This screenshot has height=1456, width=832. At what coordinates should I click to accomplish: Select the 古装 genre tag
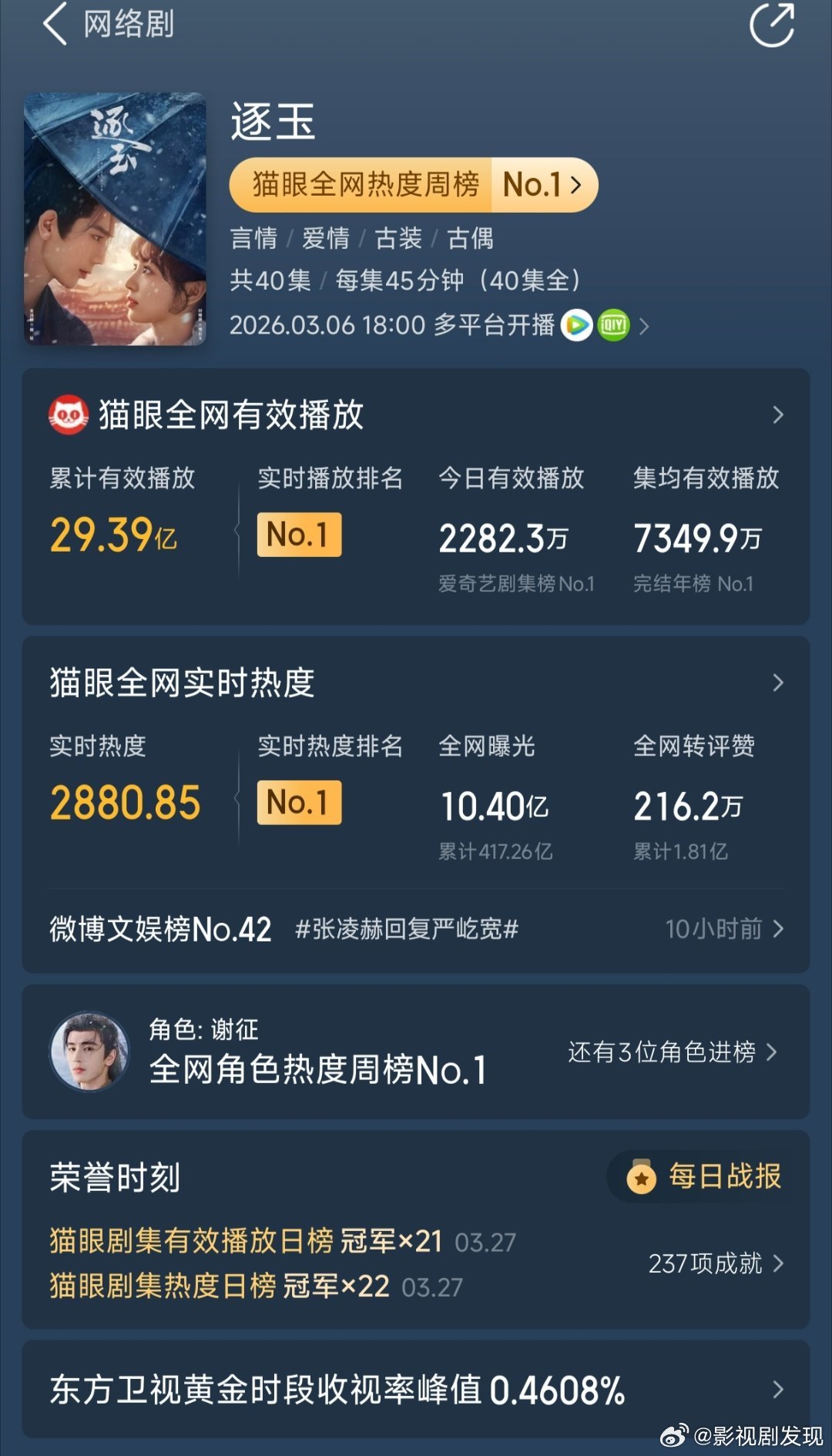click(398, 240)
